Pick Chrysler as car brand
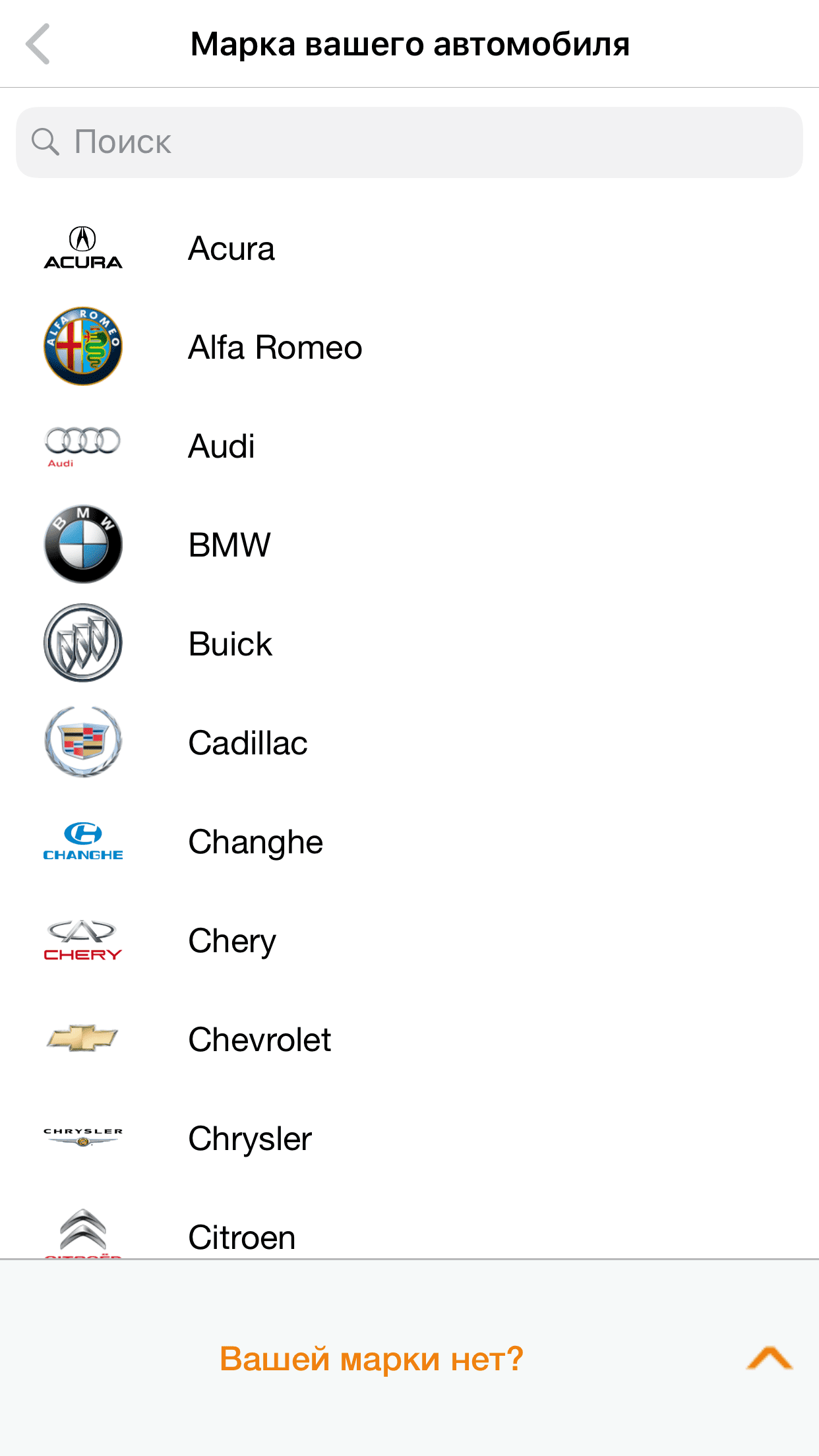Image resolution: width=819 pixels, height=1456 pixels. click(409, 1138)
